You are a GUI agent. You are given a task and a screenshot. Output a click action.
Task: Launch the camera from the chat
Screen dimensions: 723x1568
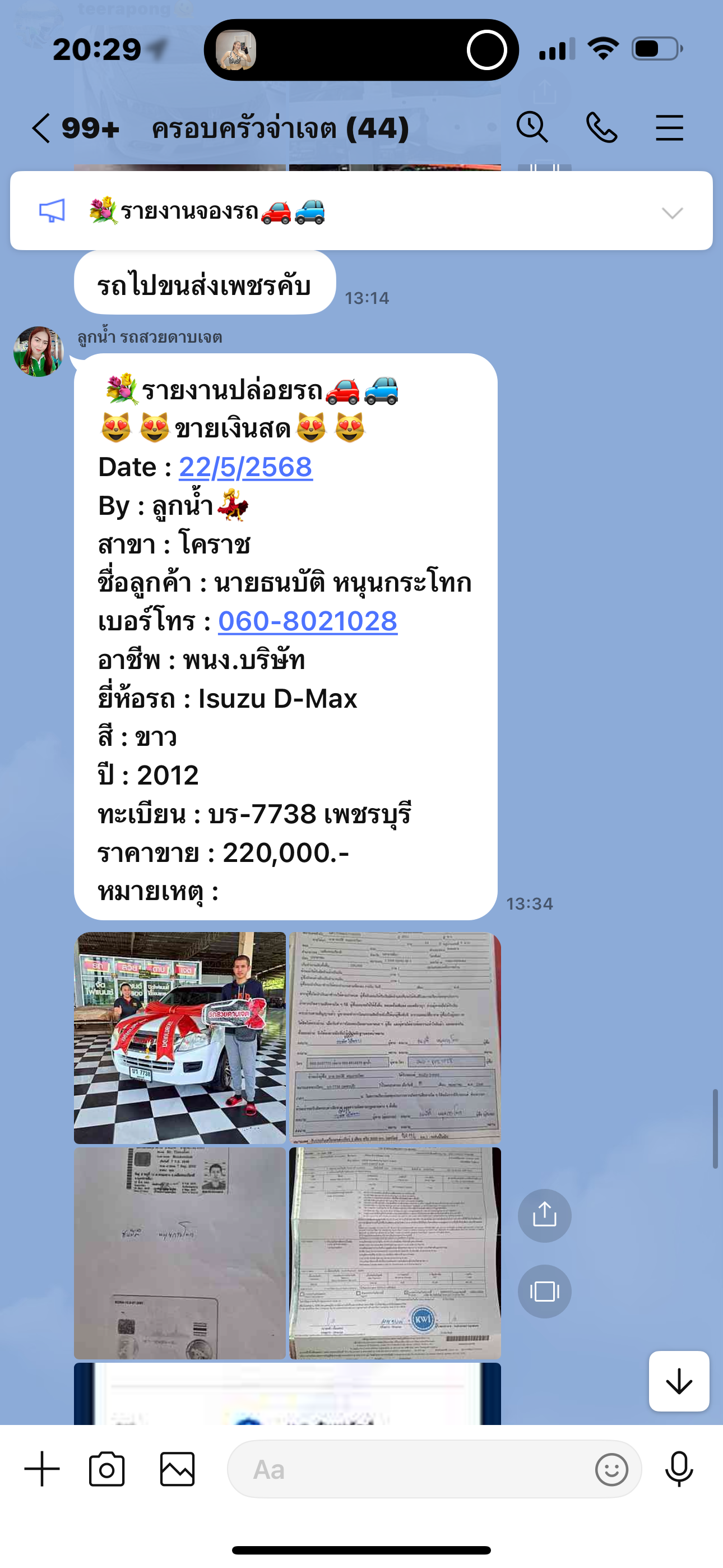click(107, 1469)
